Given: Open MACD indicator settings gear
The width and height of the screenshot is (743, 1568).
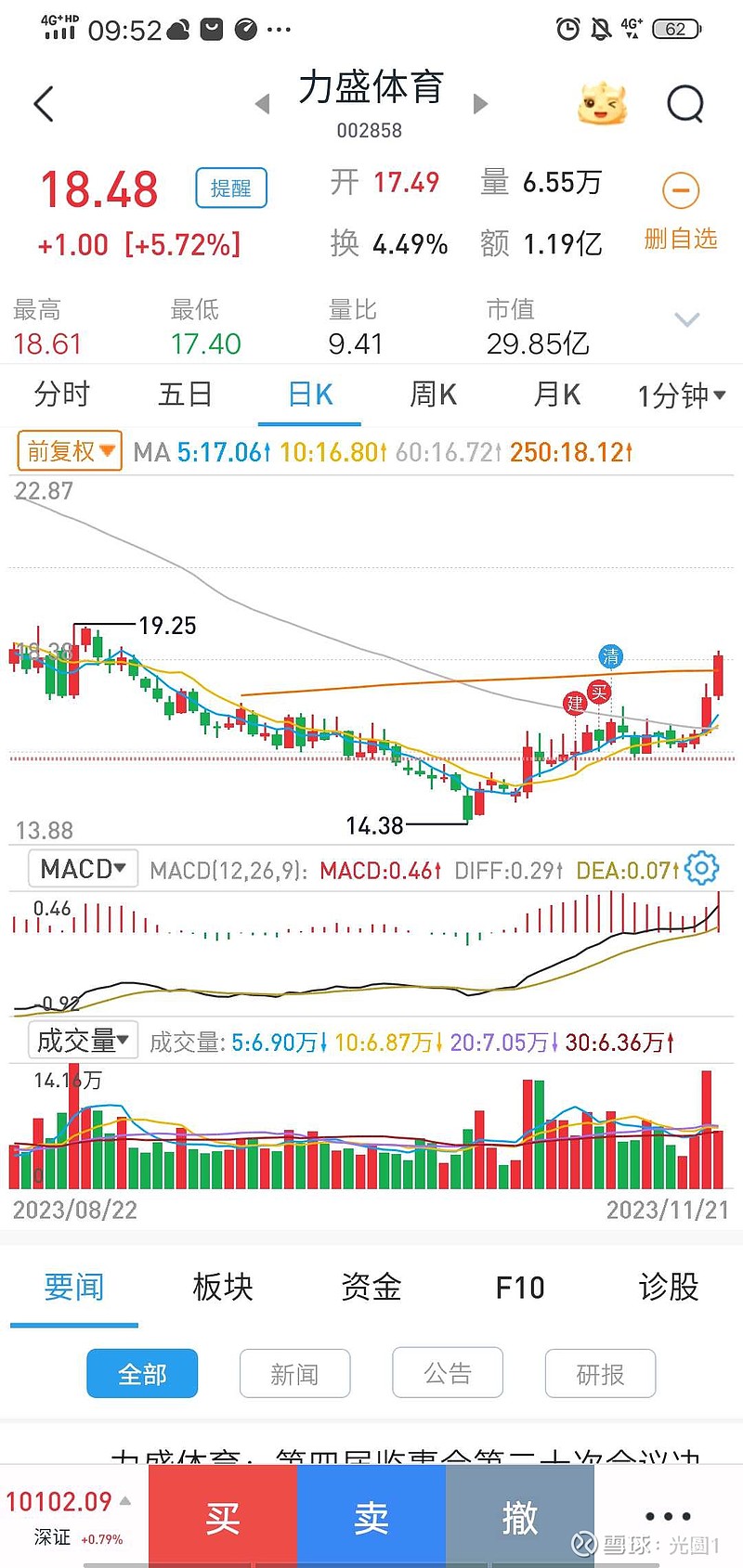Looking at the screenshot, I should (x=701, y=869).
